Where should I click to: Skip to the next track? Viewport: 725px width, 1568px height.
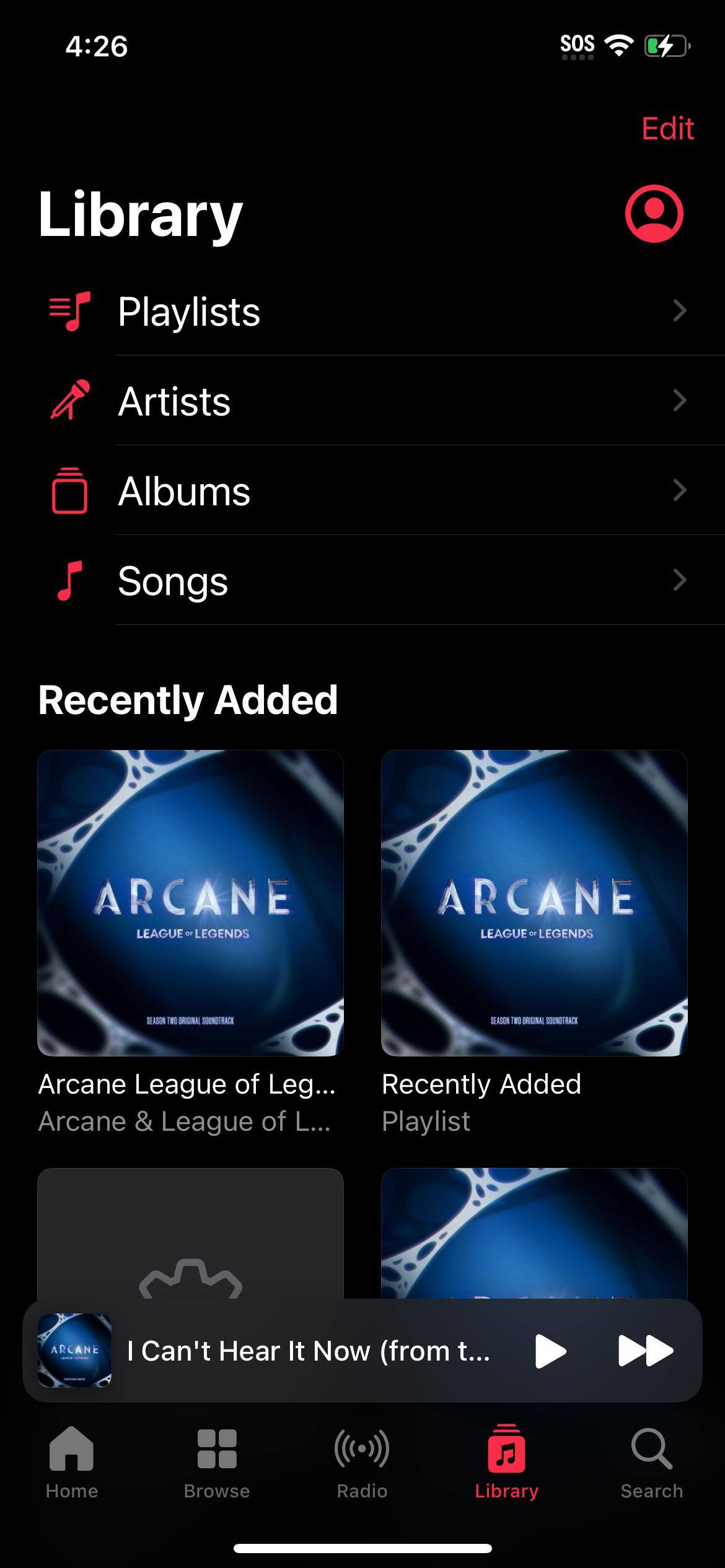coord(646,1350)
